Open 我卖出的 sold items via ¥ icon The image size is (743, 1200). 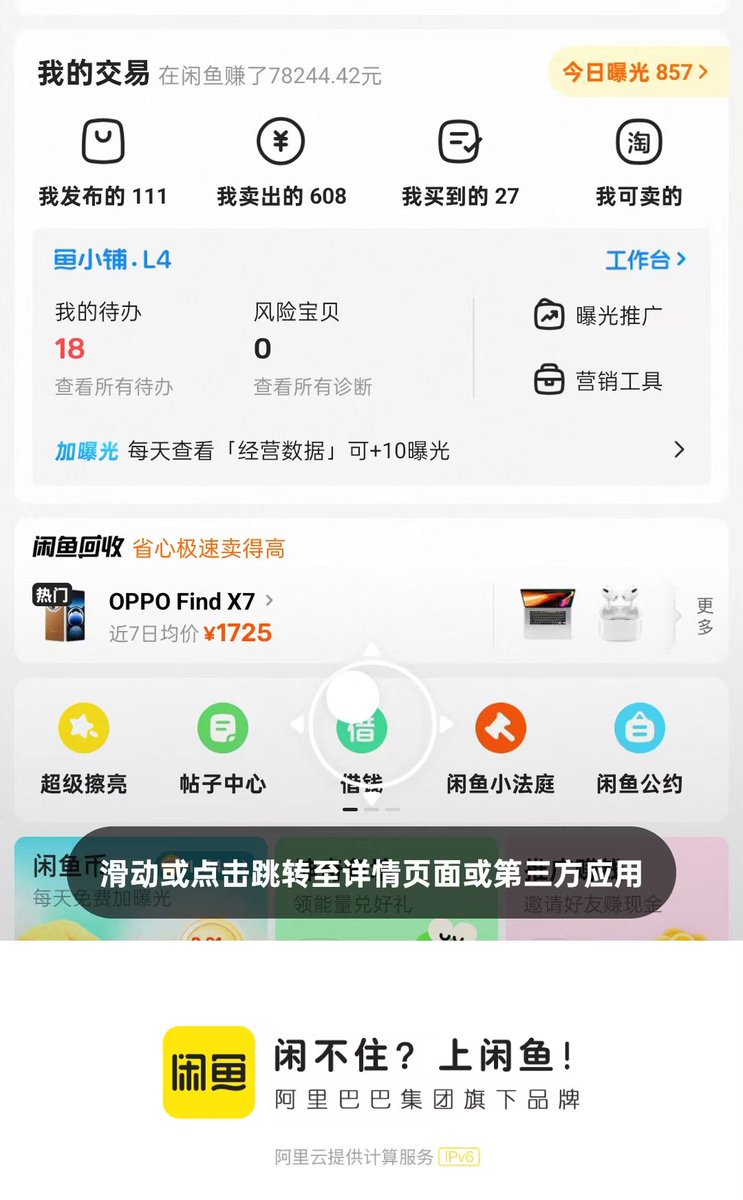pos(280,143)
